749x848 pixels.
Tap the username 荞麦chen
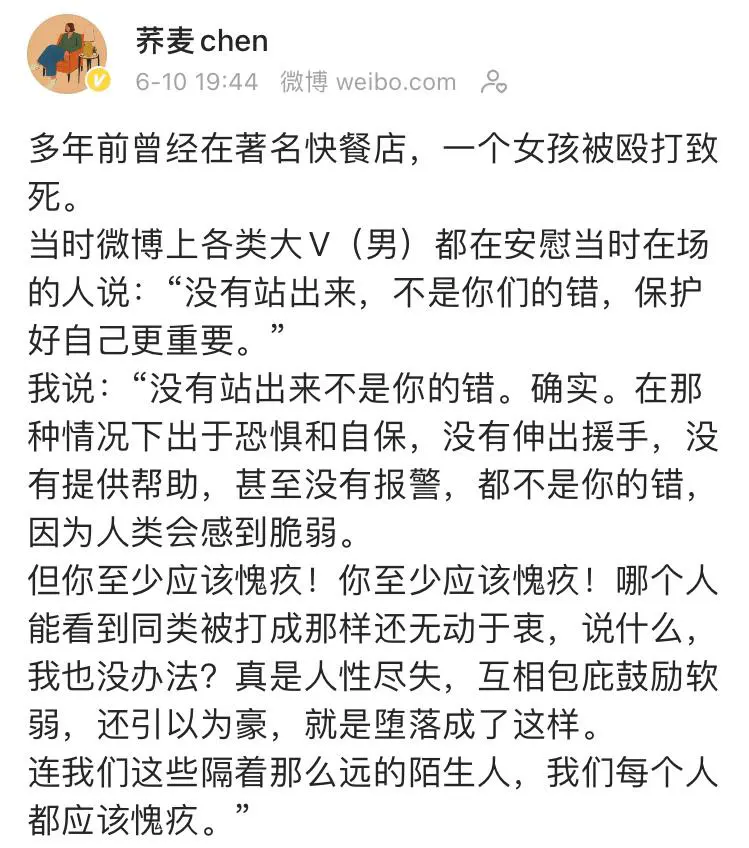point(201,40)
